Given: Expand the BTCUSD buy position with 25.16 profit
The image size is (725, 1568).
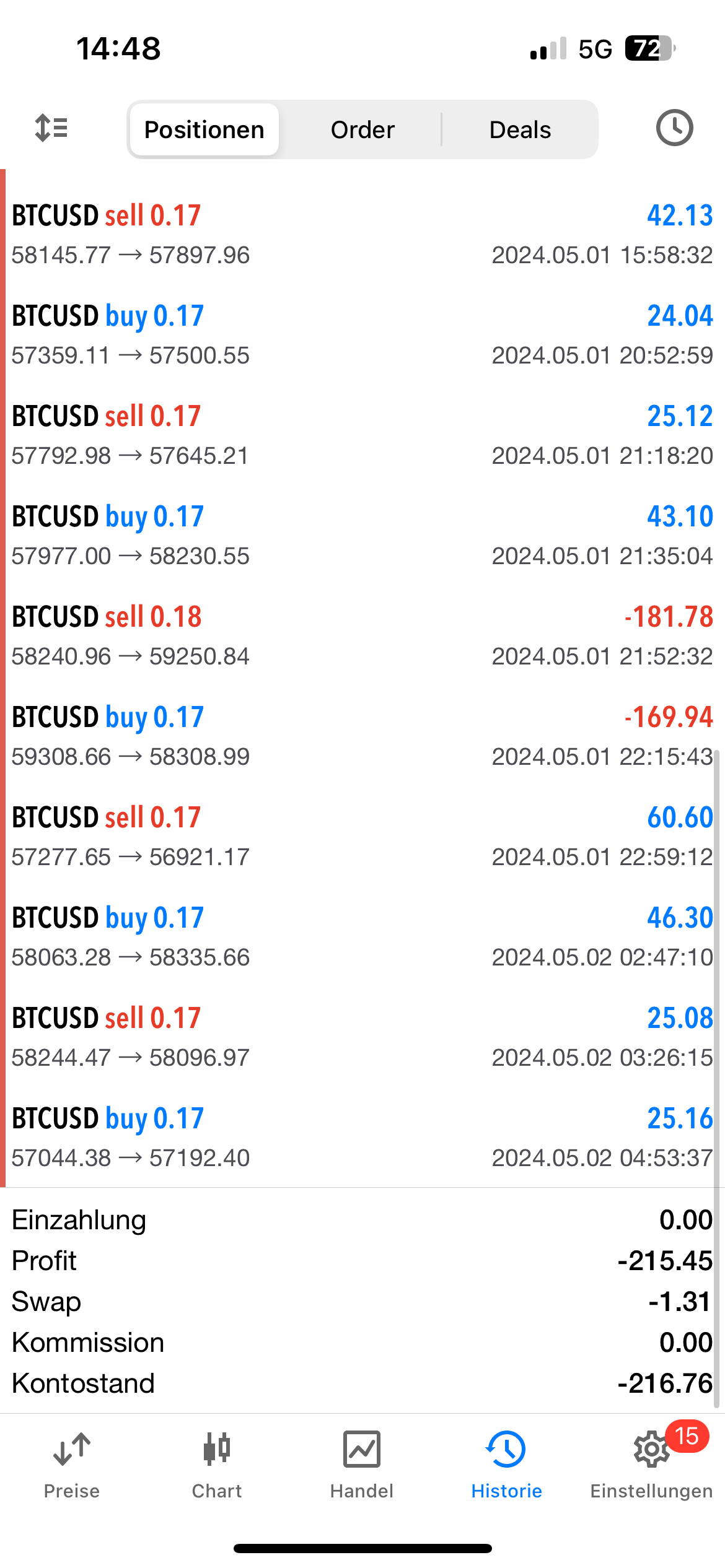Looking at the screenshot, I should [362, 1137].
